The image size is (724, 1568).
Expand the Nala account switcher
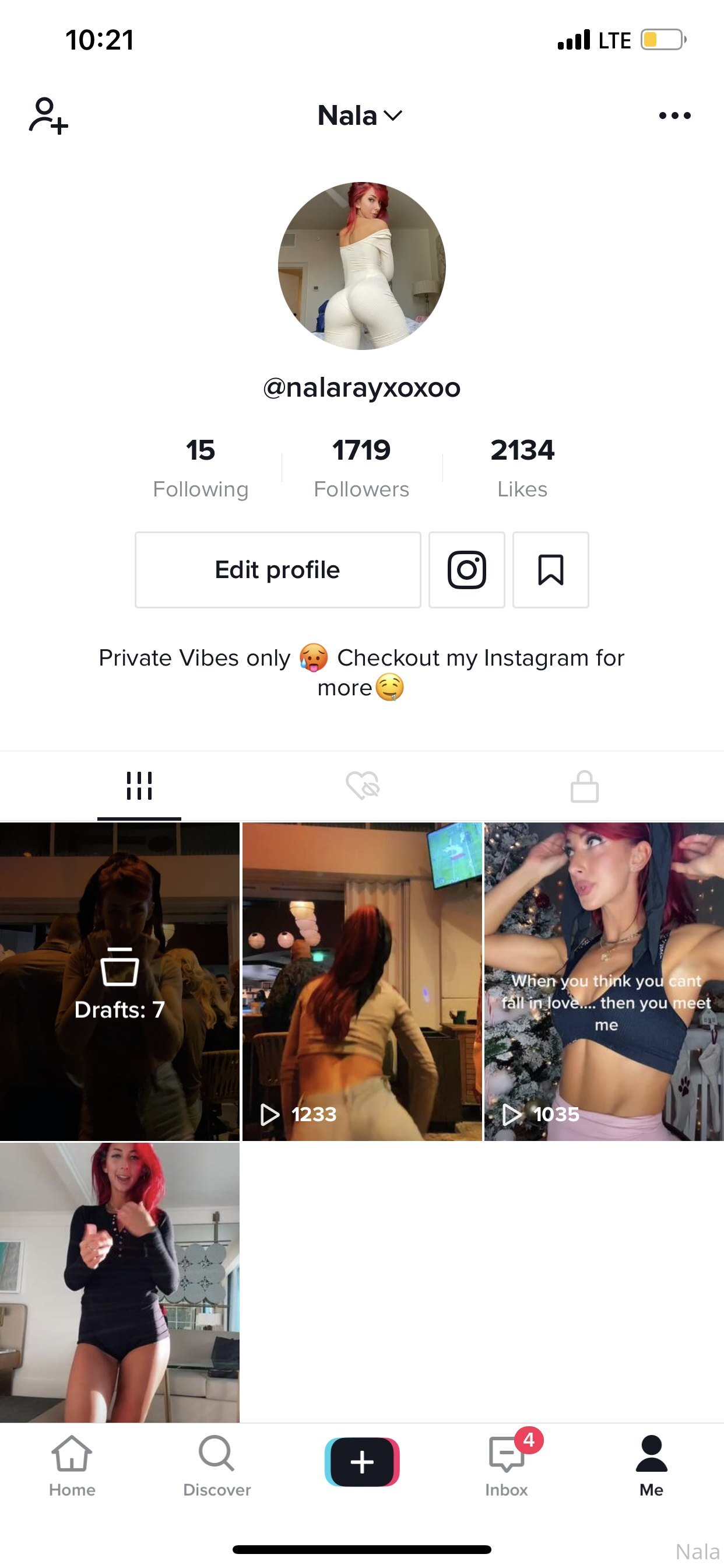[x=360, y=115]
